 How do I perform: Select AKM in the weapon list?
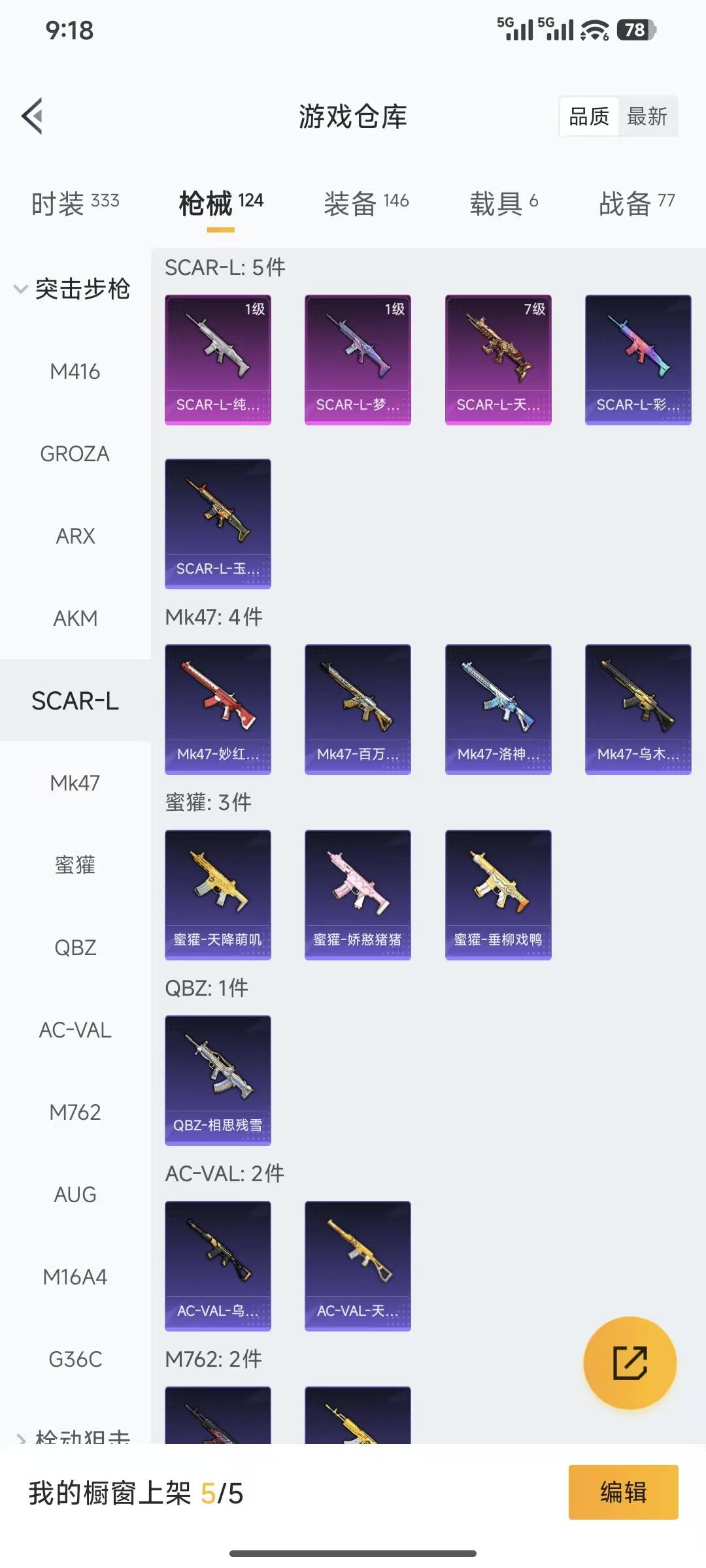pyautogui.click(x=75, y=618)
